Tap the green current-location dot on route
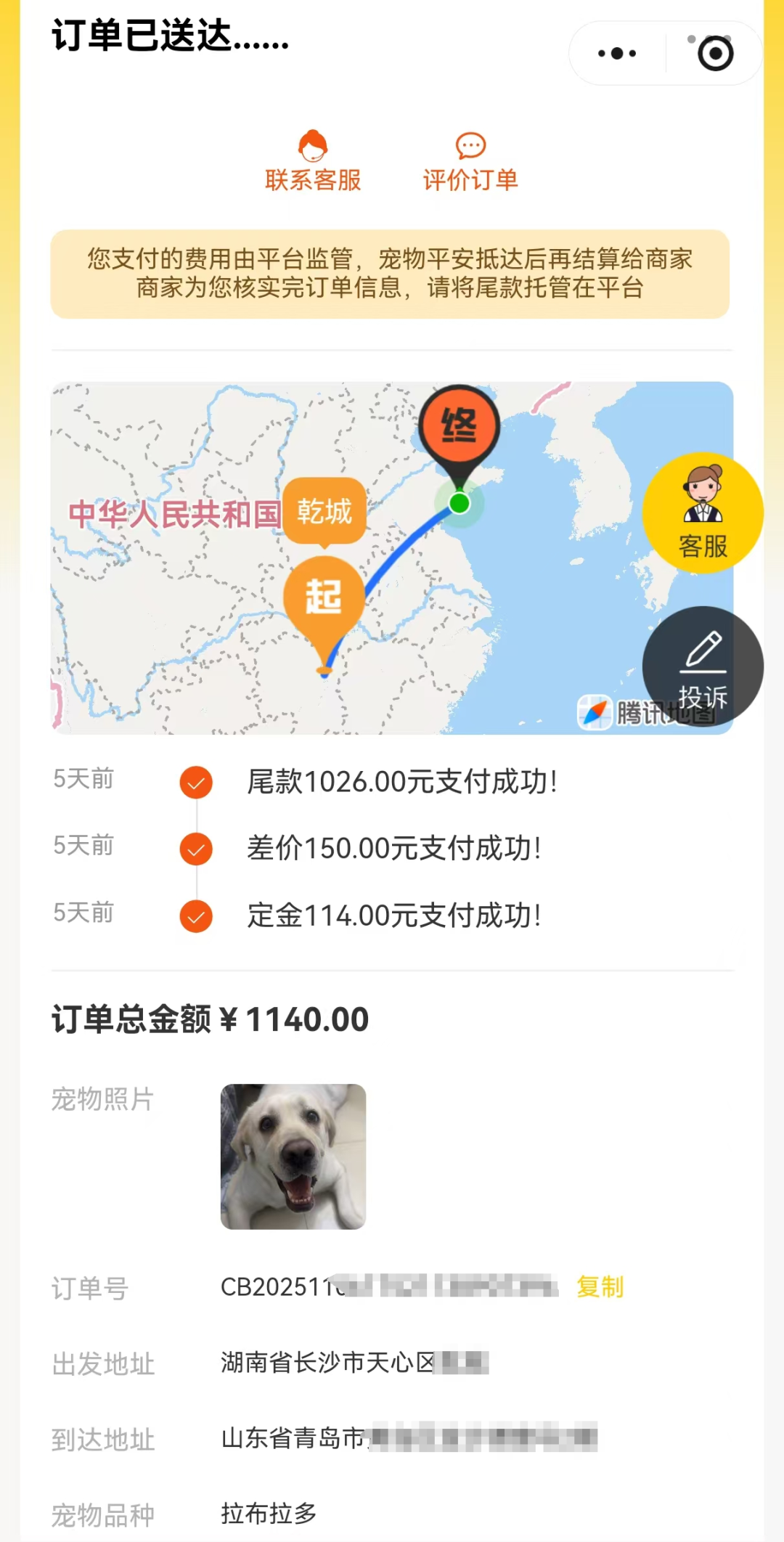This screenshot has width=784, height=1542. tap(458, 503)
